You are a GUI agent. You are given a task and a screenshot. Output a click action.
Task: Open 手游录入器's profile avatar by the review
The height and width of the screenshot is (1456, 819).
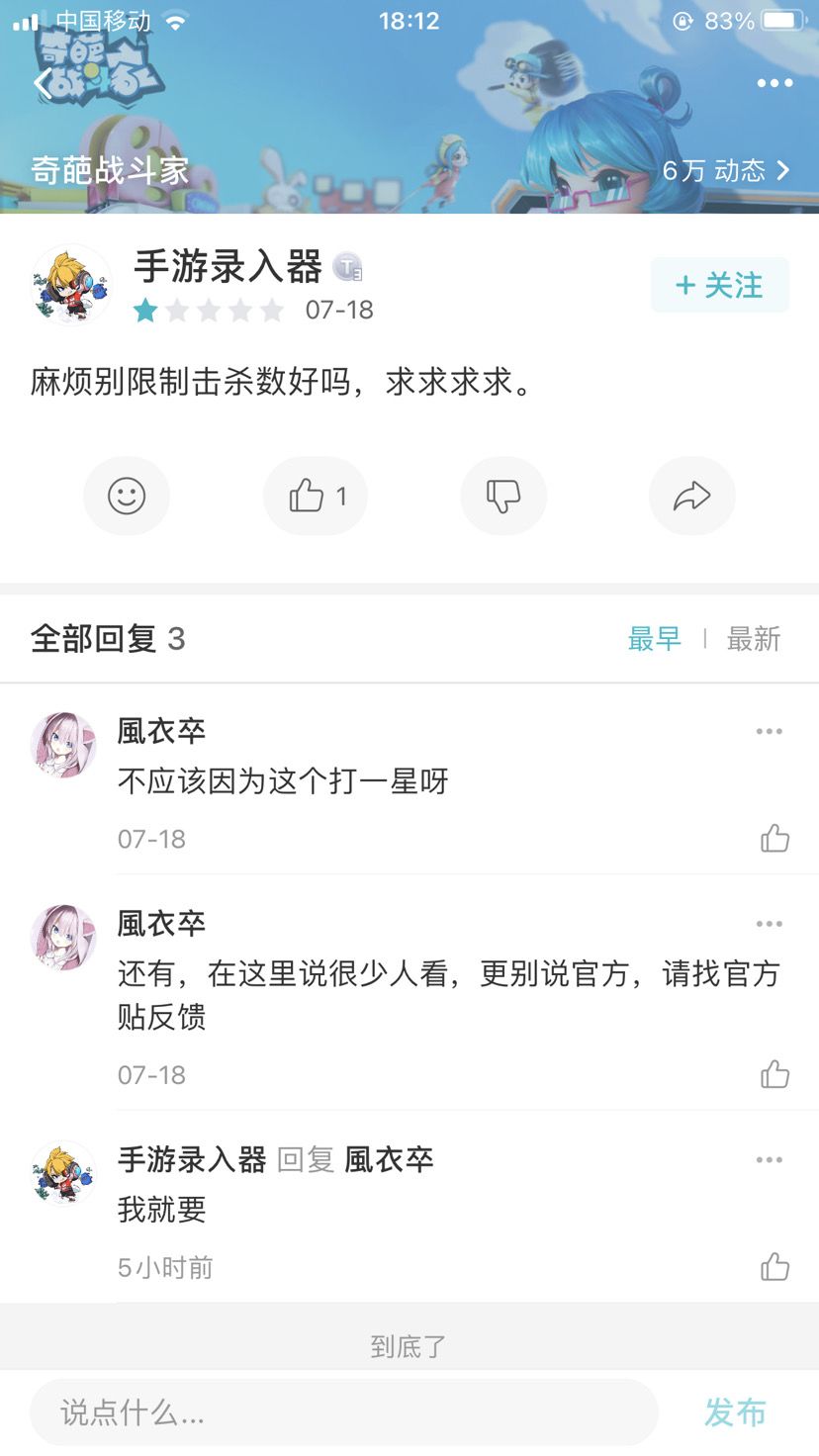(x=71, y=285)
